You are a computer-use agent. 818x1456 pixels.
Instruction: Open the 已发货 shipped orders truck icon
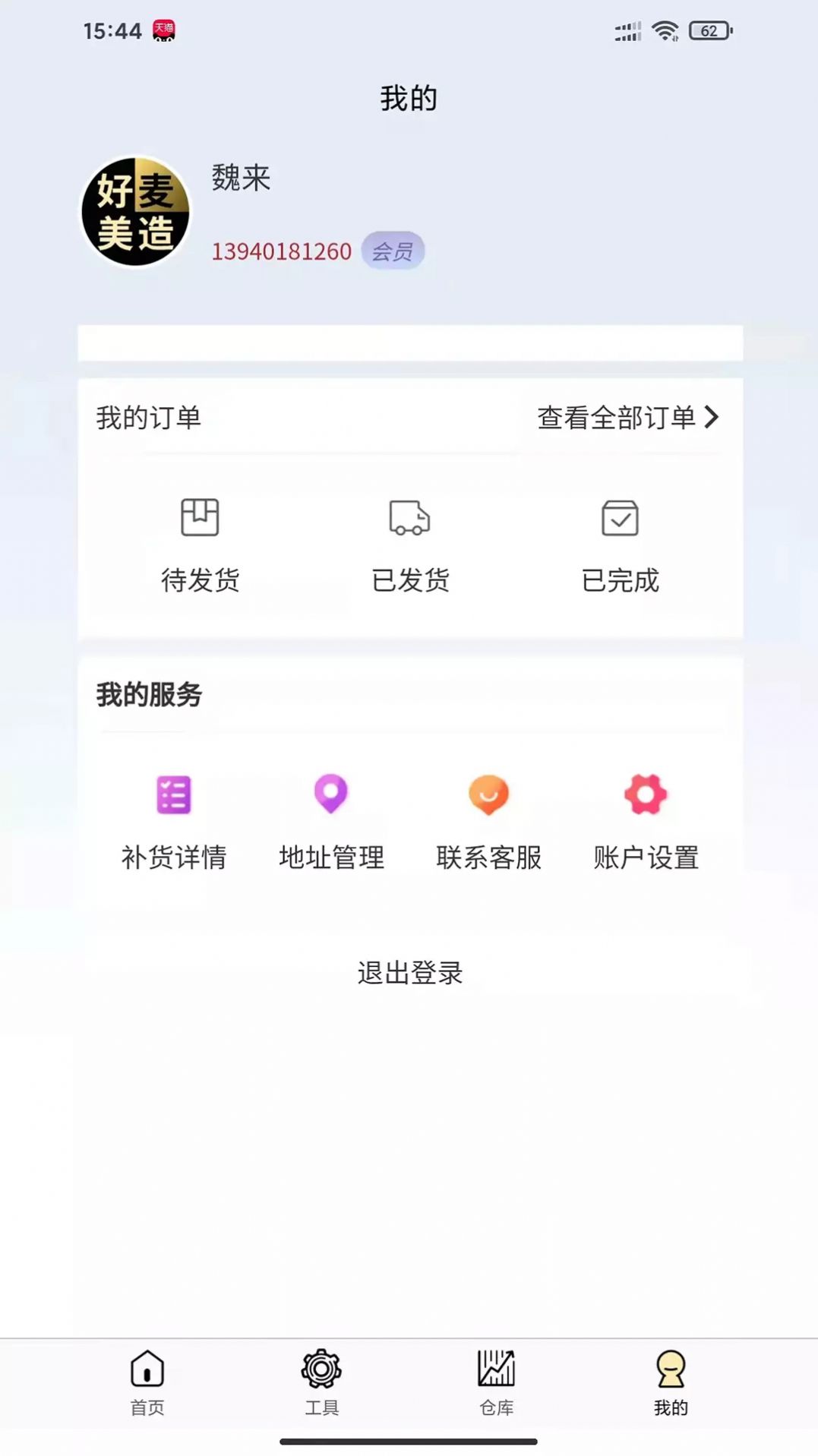(x=409, y=520)
